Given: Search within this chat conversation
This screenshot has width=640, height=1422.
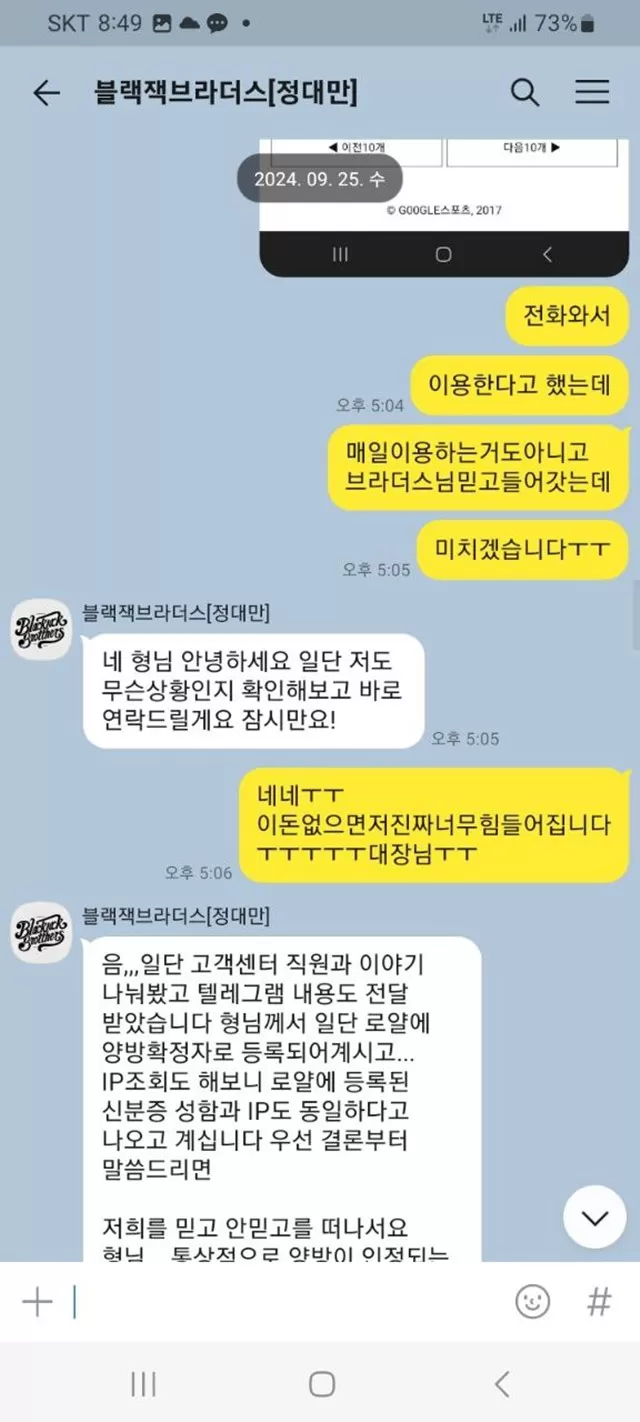Looking at the screenshot, I should [x=525, y=92].
